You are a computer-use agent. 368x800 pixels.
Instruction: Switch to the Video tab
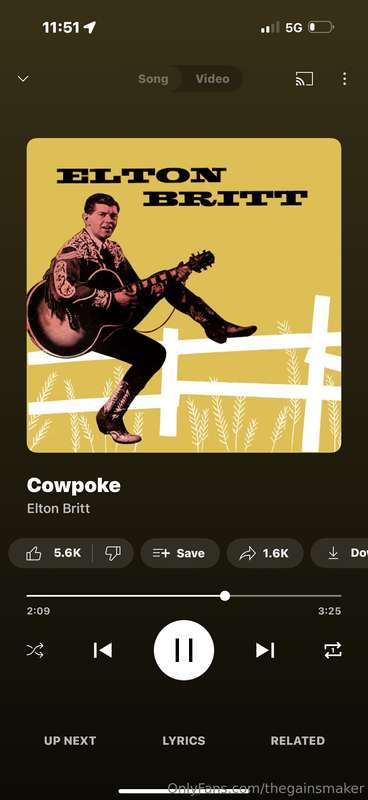point(212,79)
